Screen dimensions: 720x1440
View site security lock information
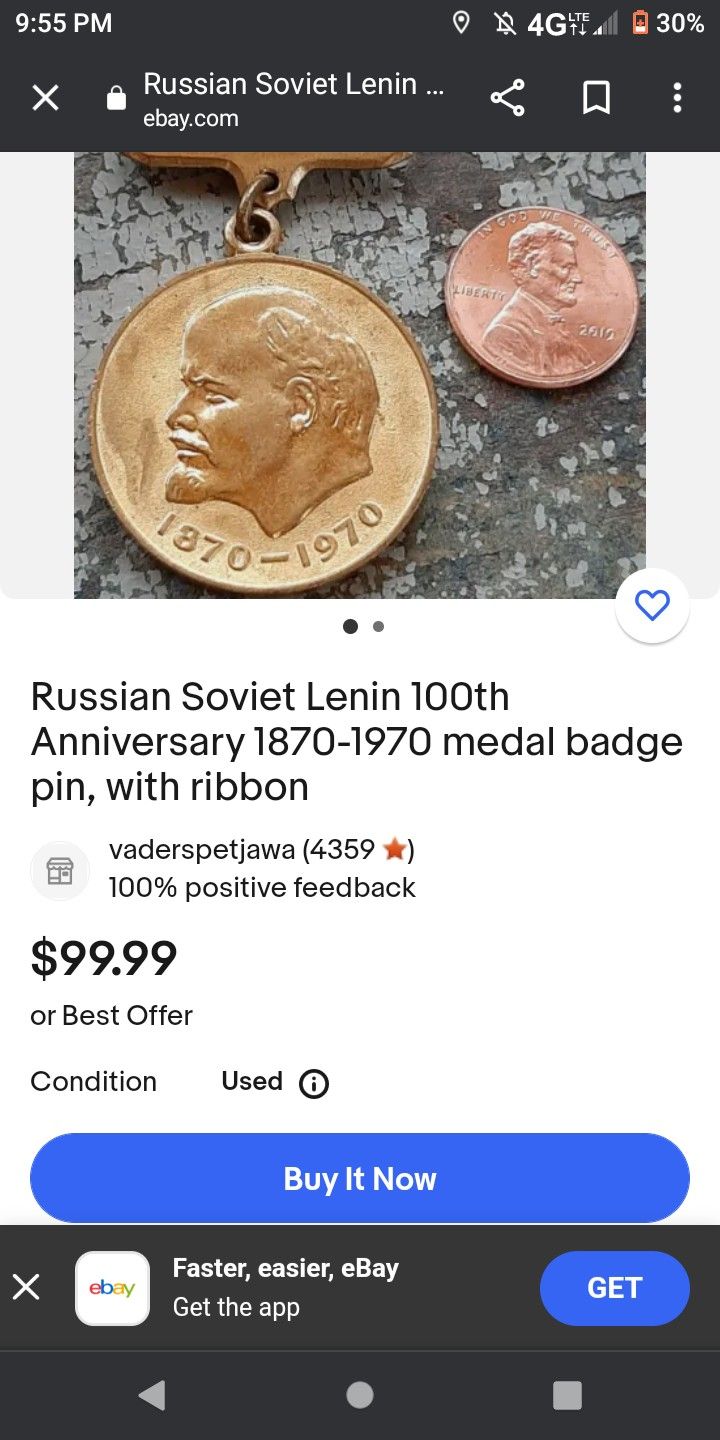tap(116, 98)
